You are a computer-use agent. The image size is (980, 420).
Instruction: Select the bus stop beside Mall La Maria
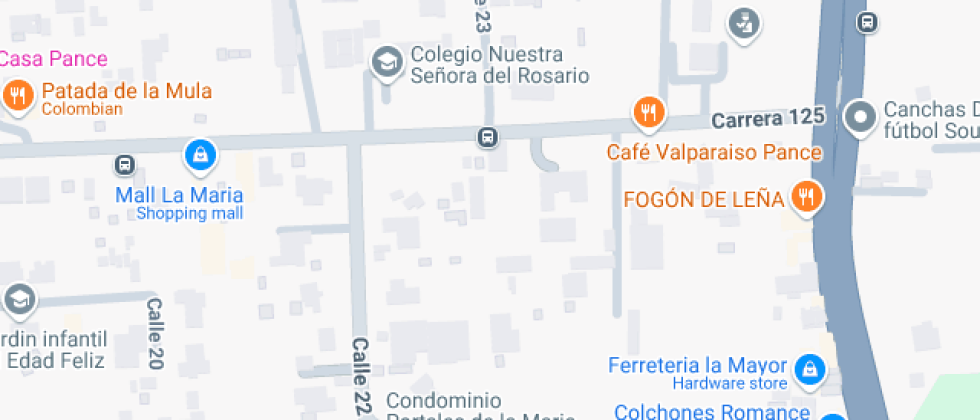point(124,166)
